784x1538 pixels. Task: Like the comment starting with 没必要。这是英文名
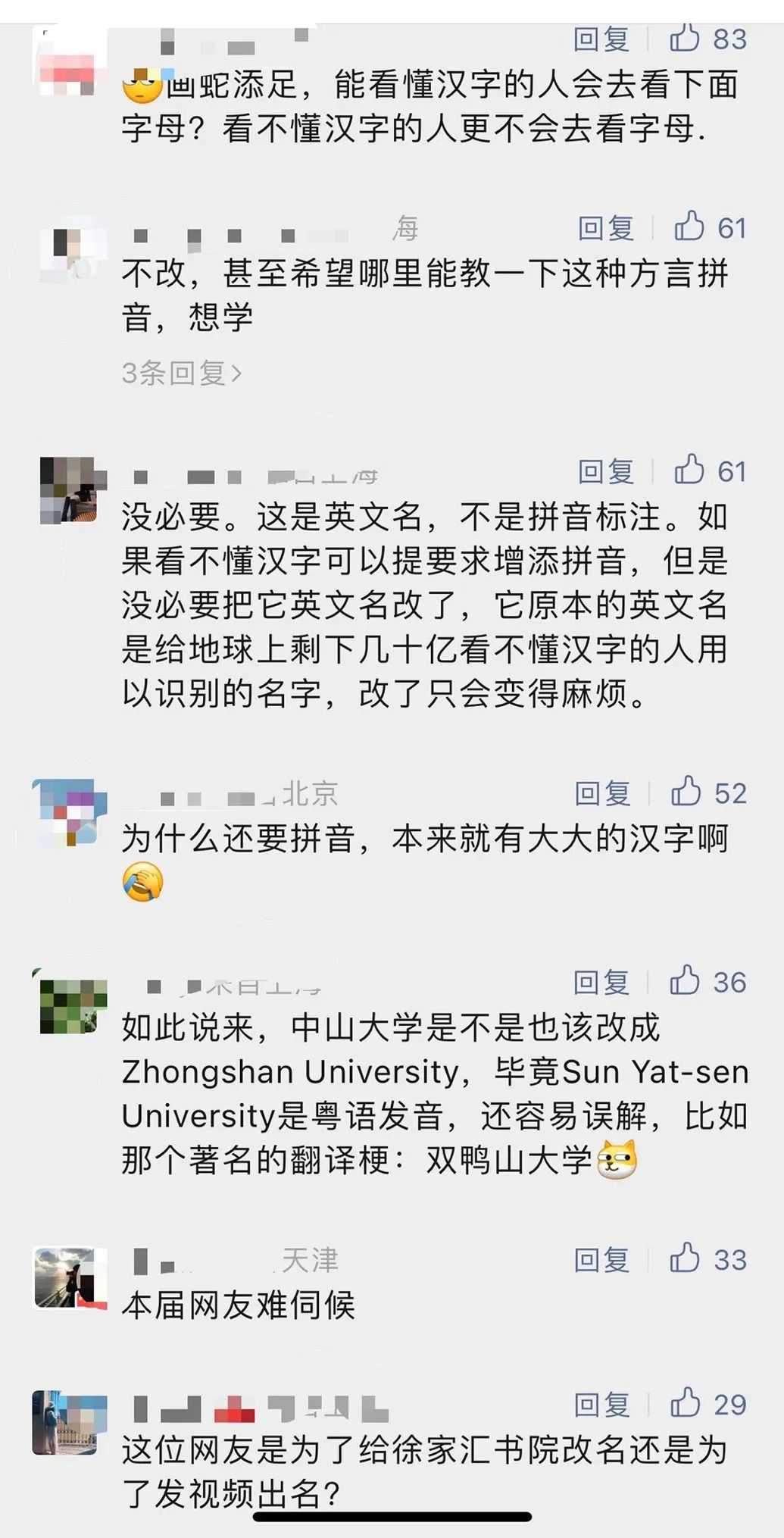point(689,470)
